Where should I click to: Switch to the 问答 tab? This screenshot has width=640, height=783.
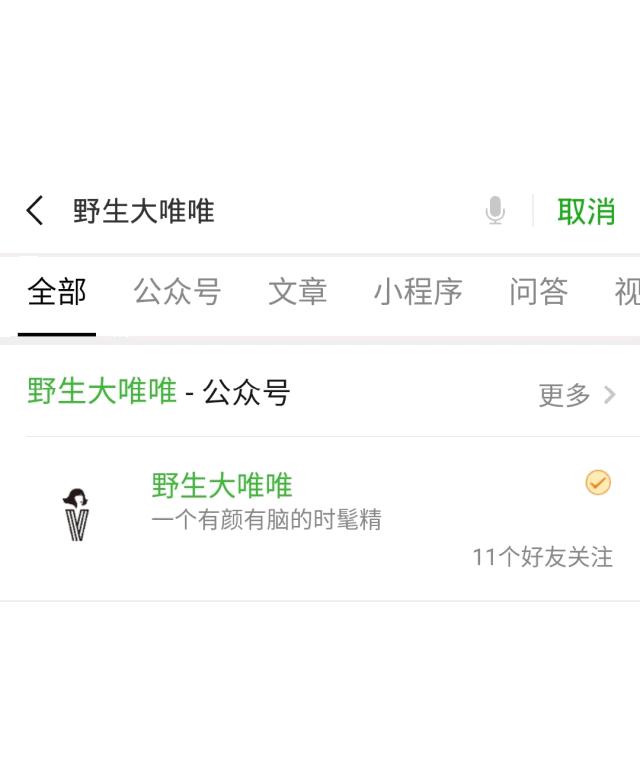point(538,292)
